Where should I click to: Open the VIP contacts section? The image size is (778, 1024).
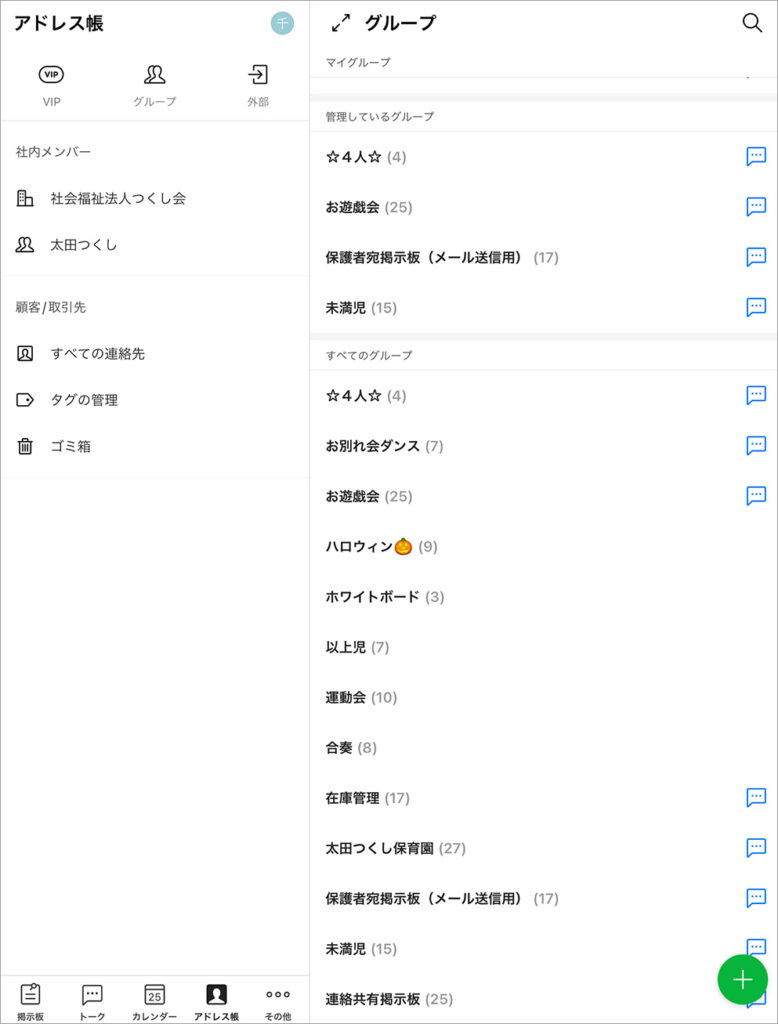(52, 85)
